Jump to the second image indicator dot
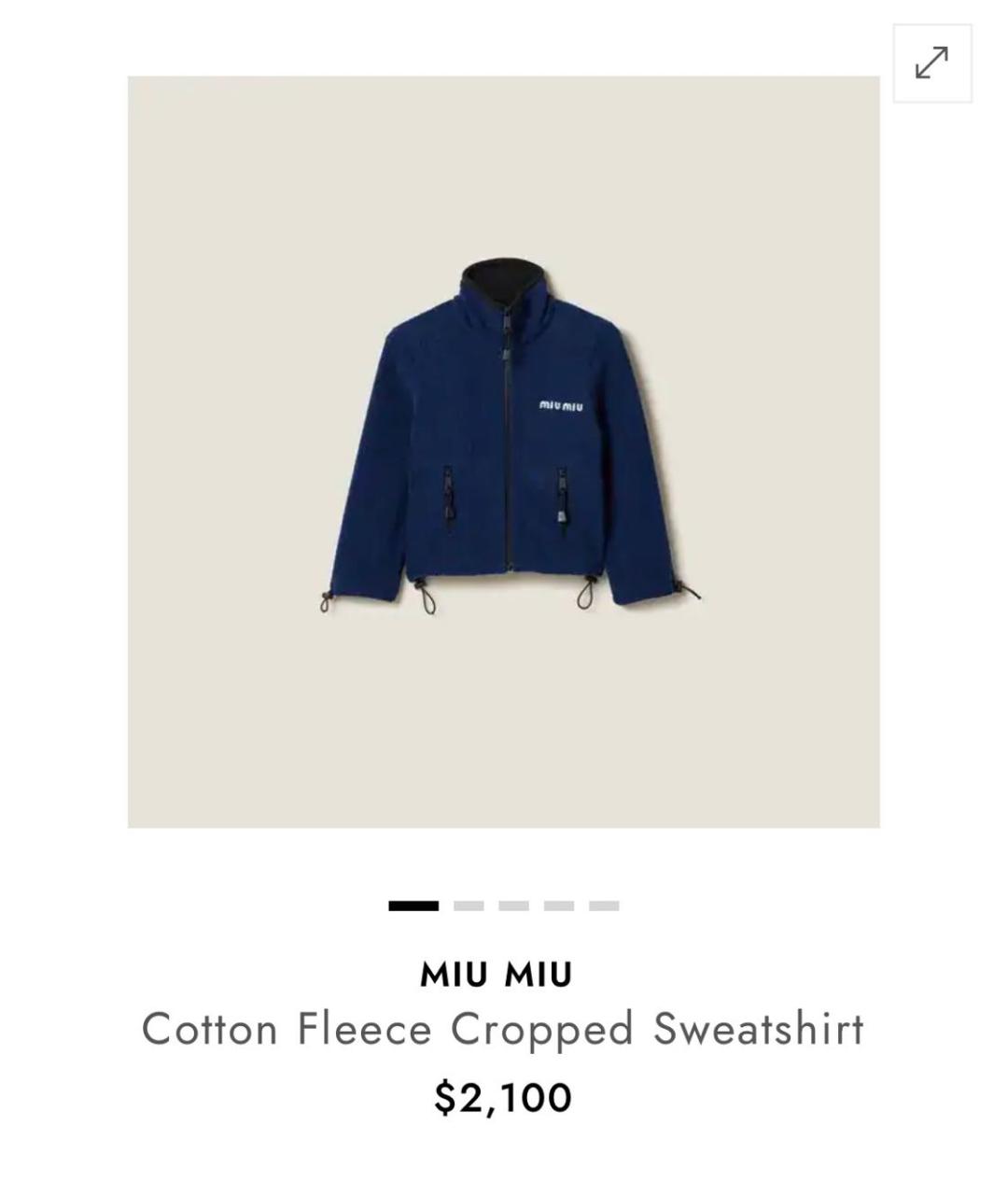 [x=469, y=906]
